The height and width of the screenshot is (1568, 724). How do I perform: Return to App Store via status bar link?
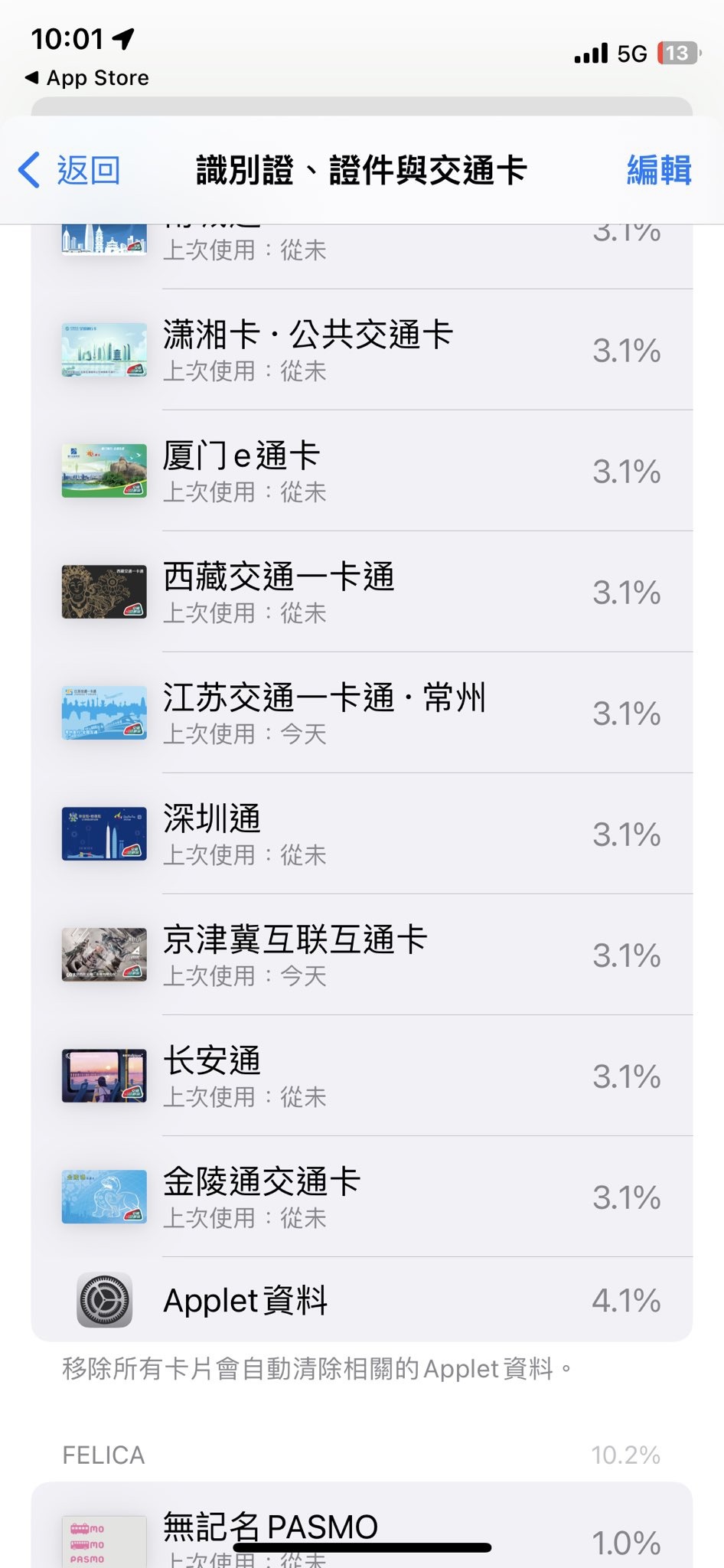[87, 78]
